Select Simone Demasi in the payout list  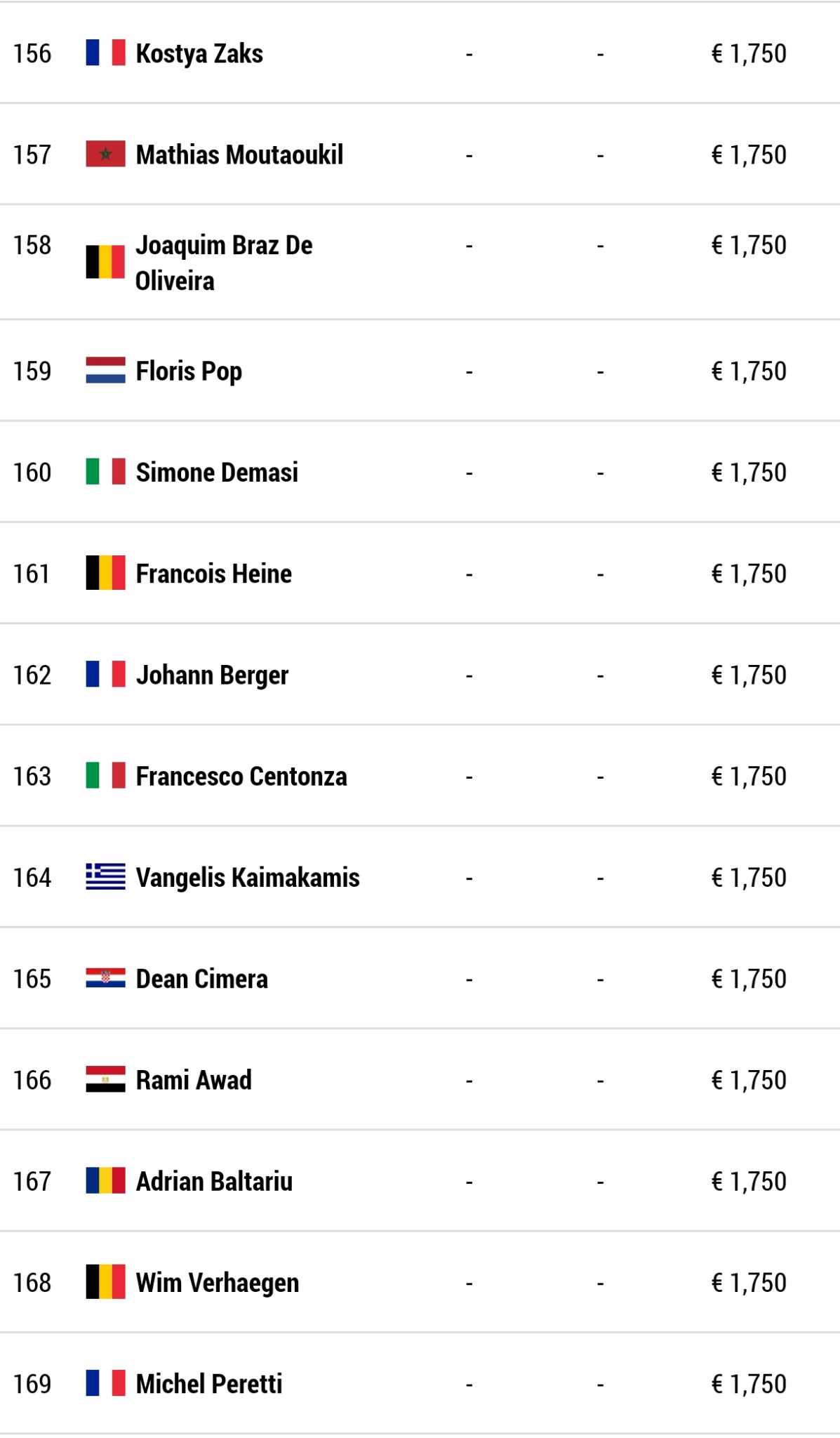(x=217, y=473)
